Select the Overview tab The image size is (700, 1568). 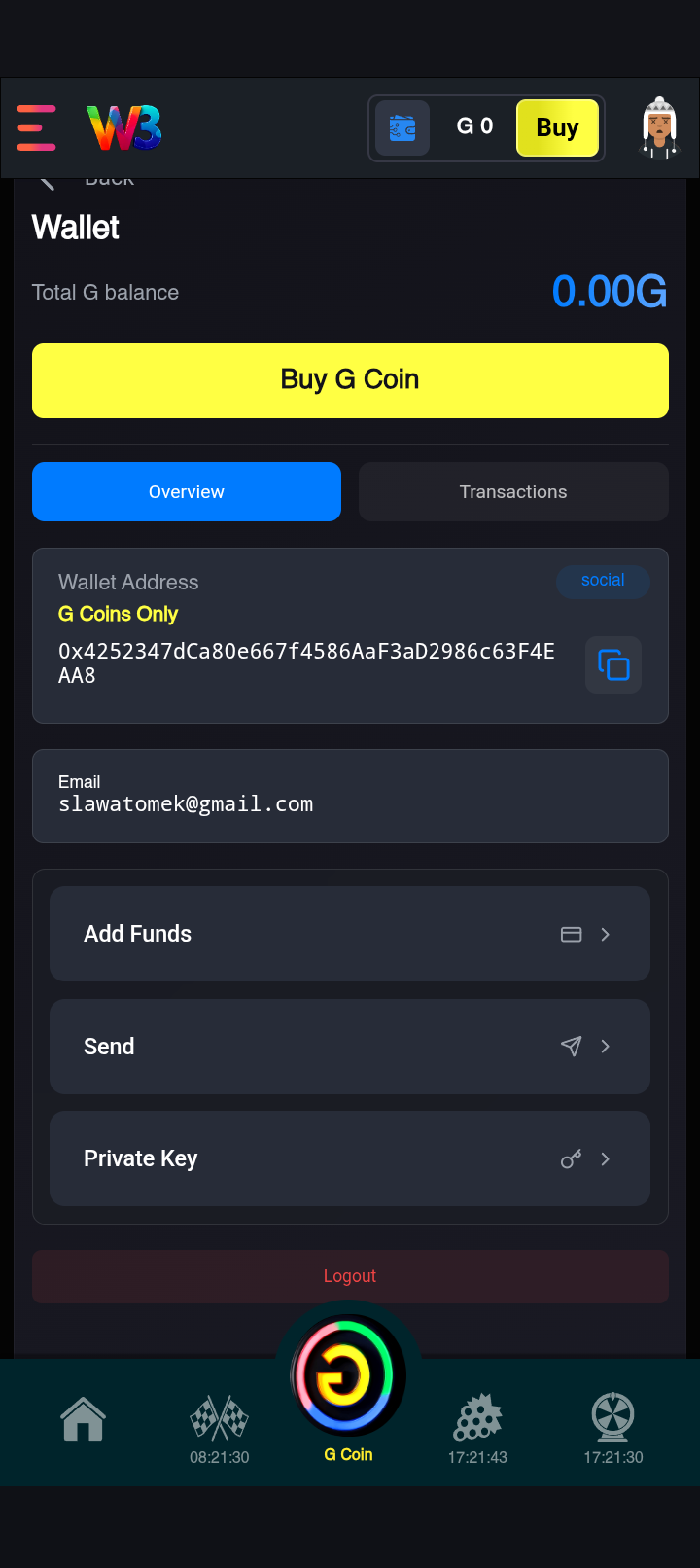tap(187, 492)
